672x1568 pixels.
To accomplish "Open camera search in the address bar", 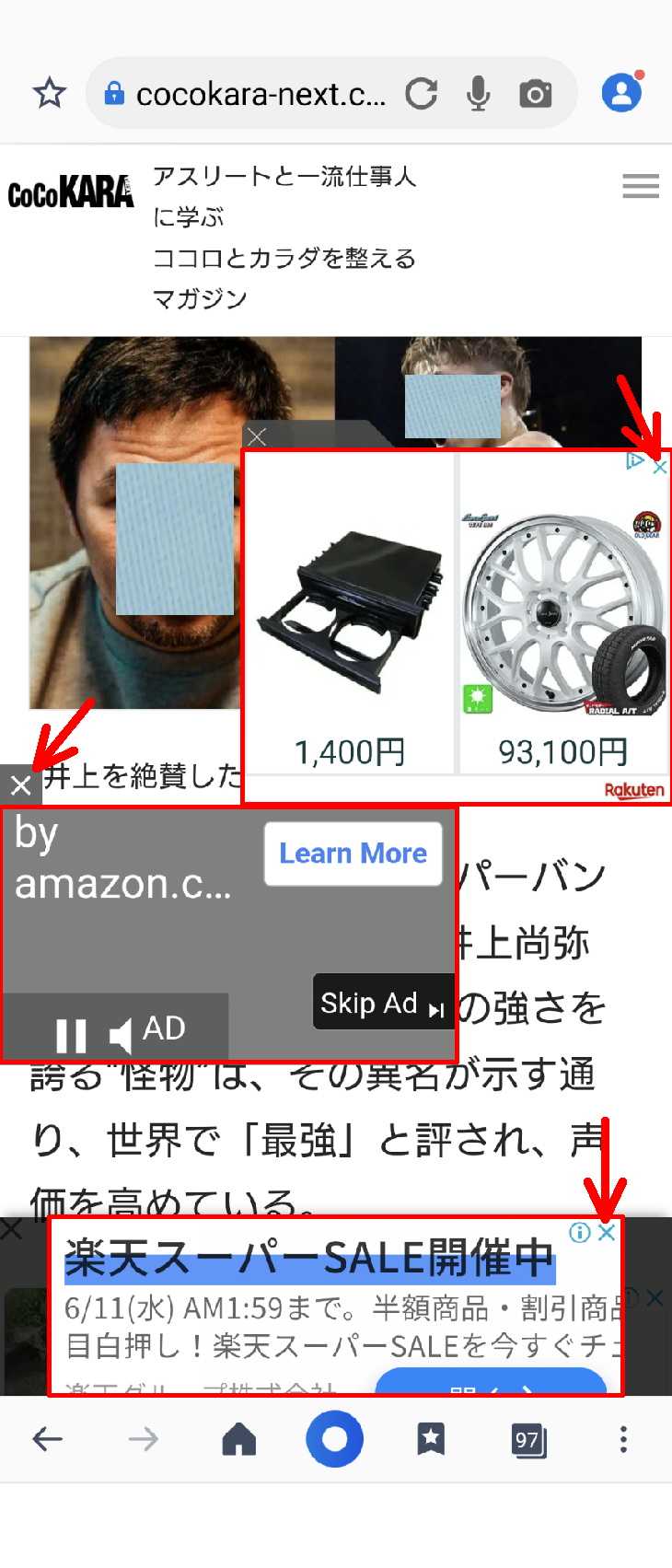I will click(x=535, y=94).
